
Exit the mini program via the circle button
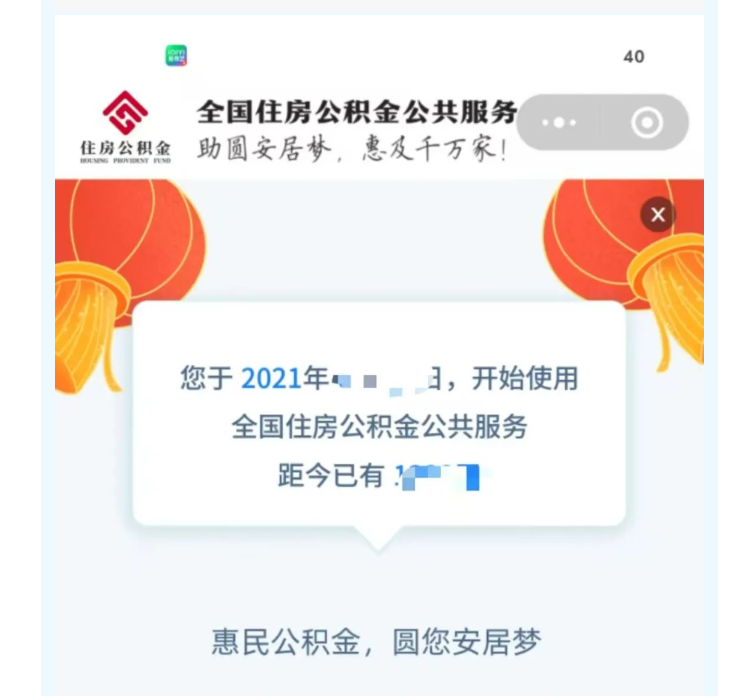(x=647, y=123)
